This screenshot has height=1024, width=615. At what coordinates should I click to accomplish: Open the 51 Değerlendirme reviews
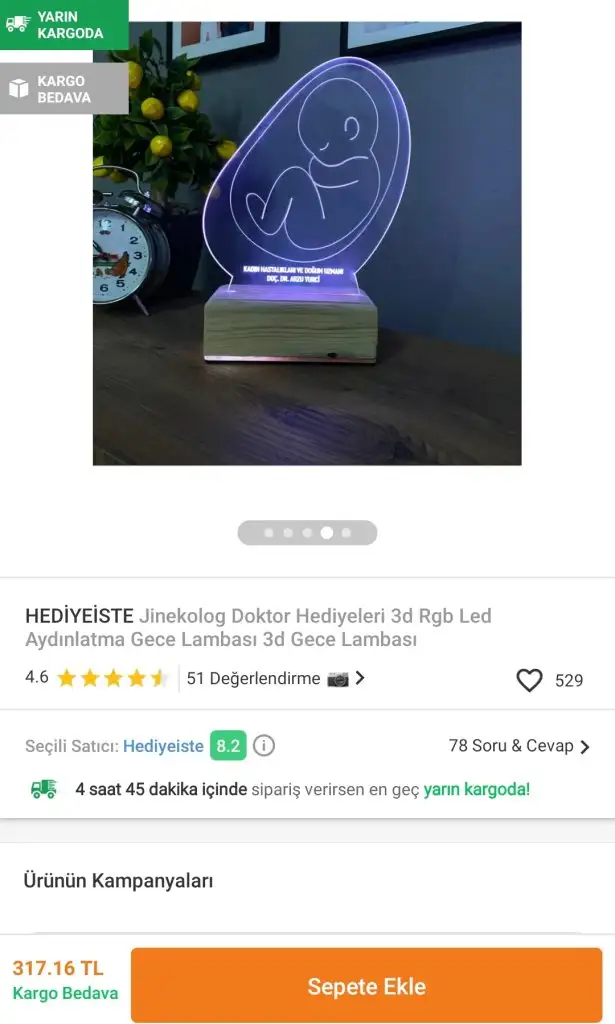pos(275,678)
